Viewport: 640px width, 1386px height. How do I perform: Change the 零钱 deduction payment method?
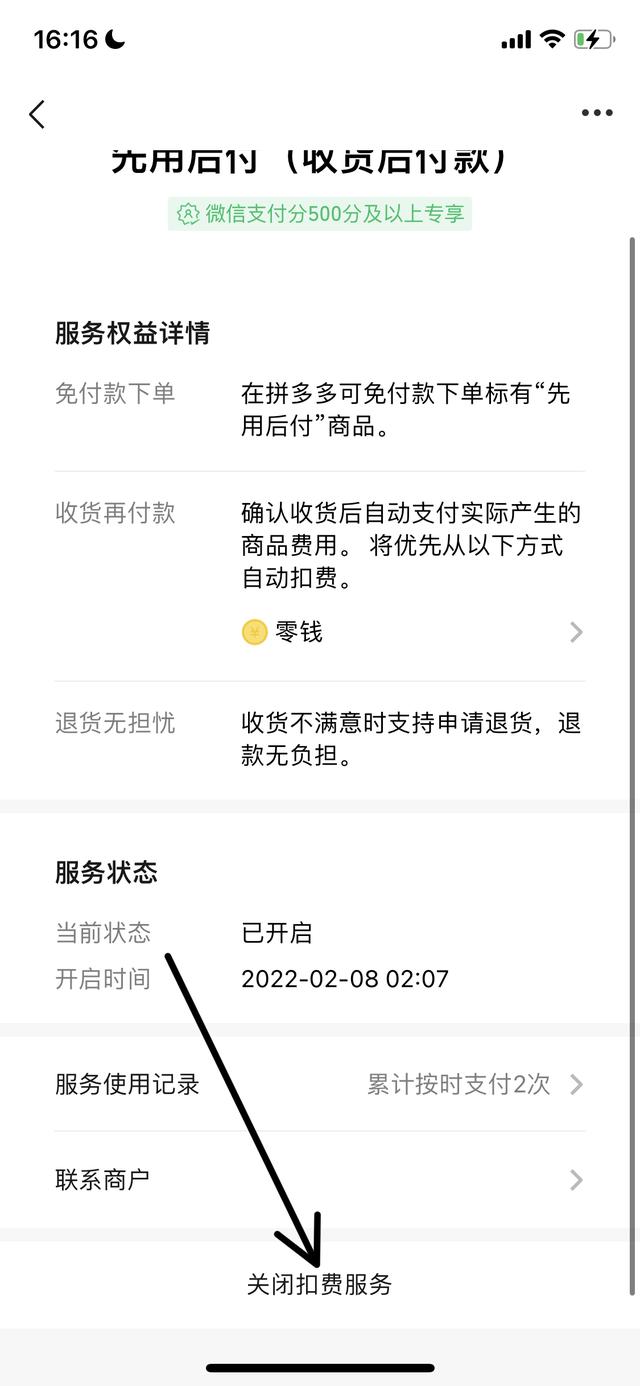pos(412,632)
